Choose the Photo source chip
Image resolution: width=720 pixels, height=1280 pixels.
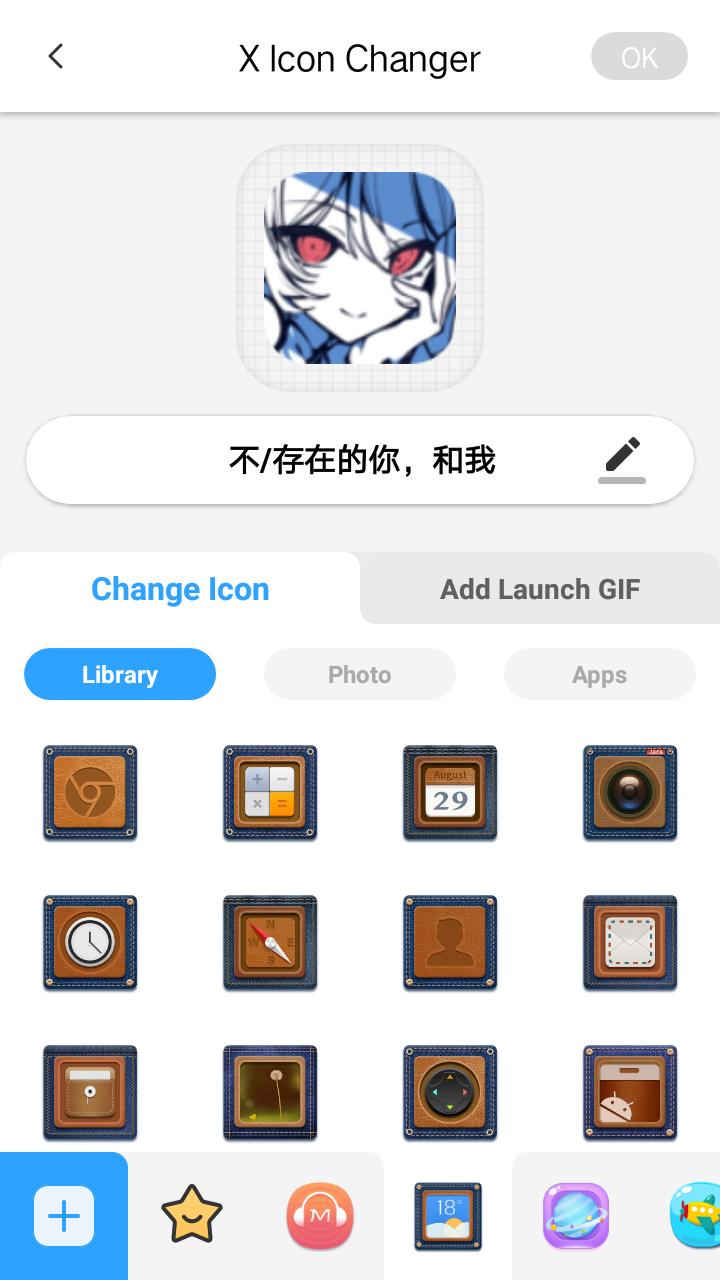(360, 675)
